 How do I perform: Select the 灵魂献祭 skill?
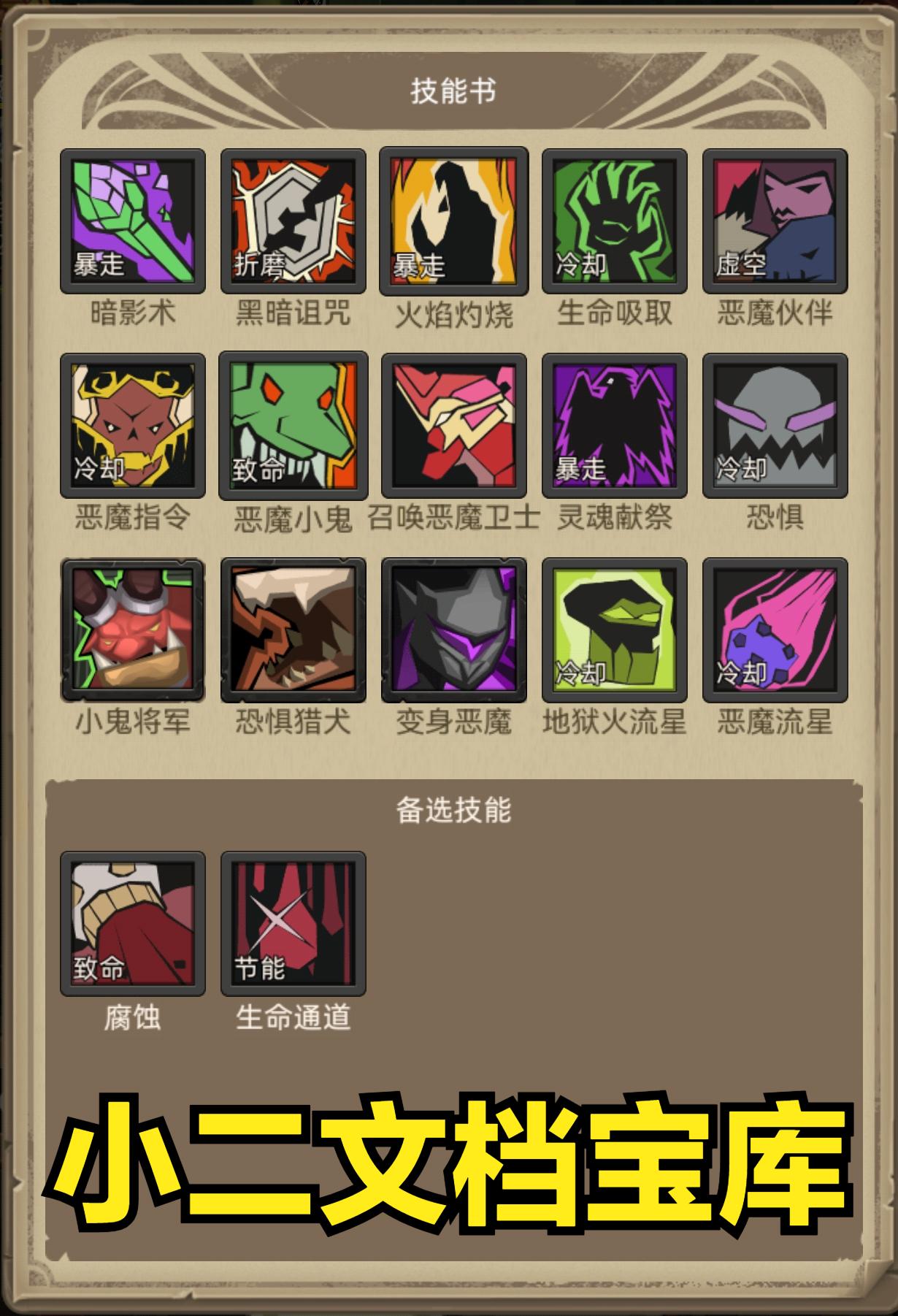click(x=614, y=426)
